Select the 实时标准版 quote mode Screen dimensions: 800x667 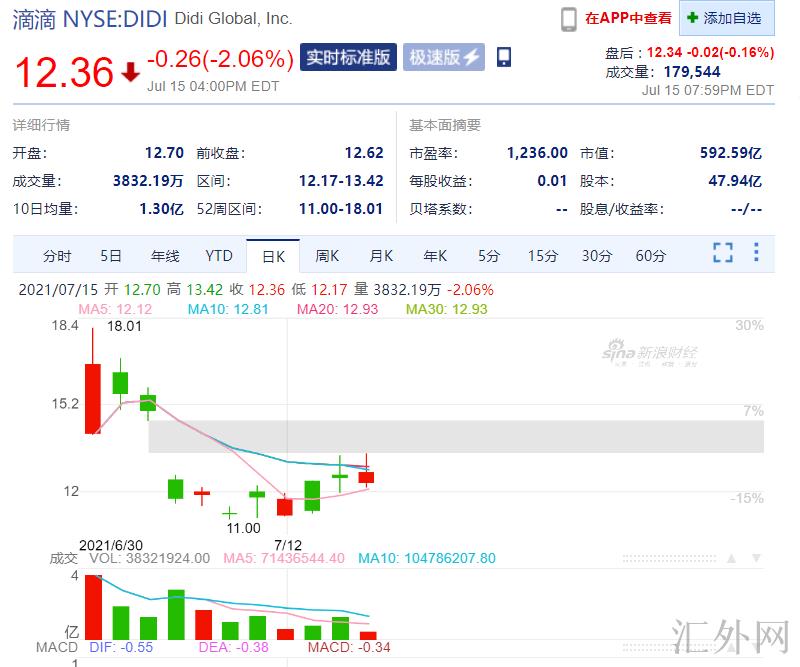[348, 57]
